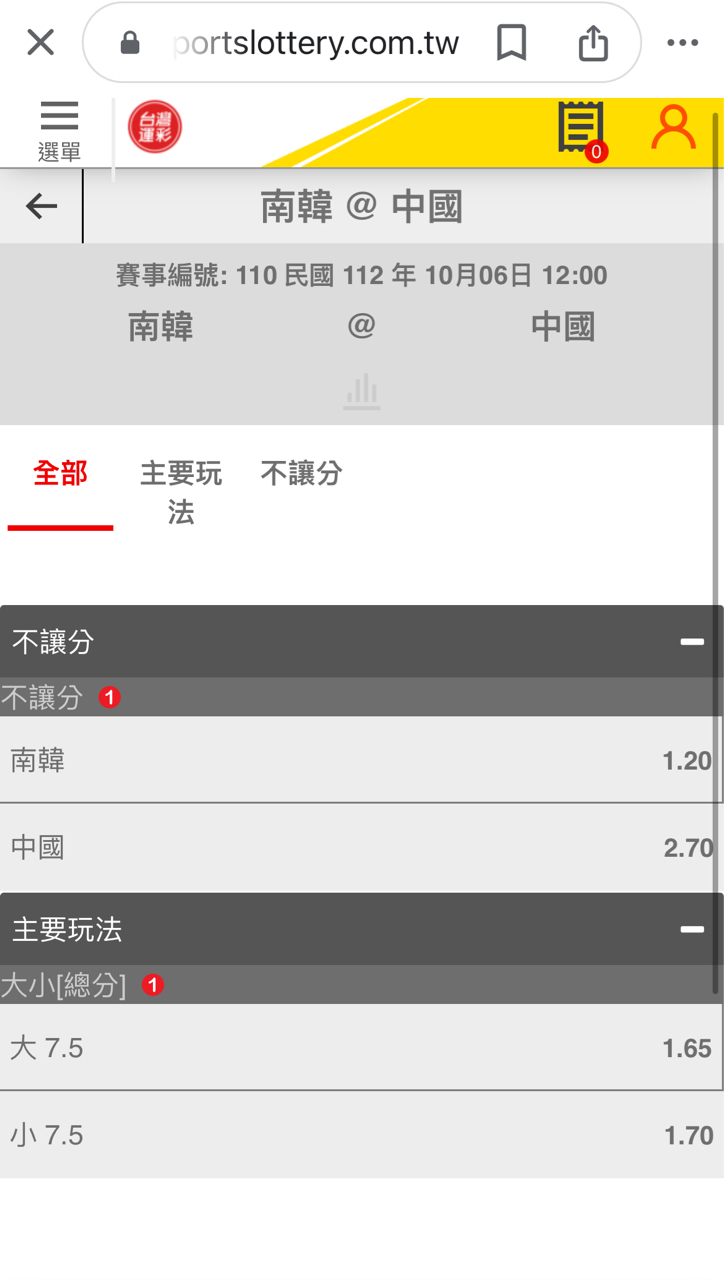Go to the 台灣運彩 home logo
Screen dimensions: 724x1280
(155, 129)
